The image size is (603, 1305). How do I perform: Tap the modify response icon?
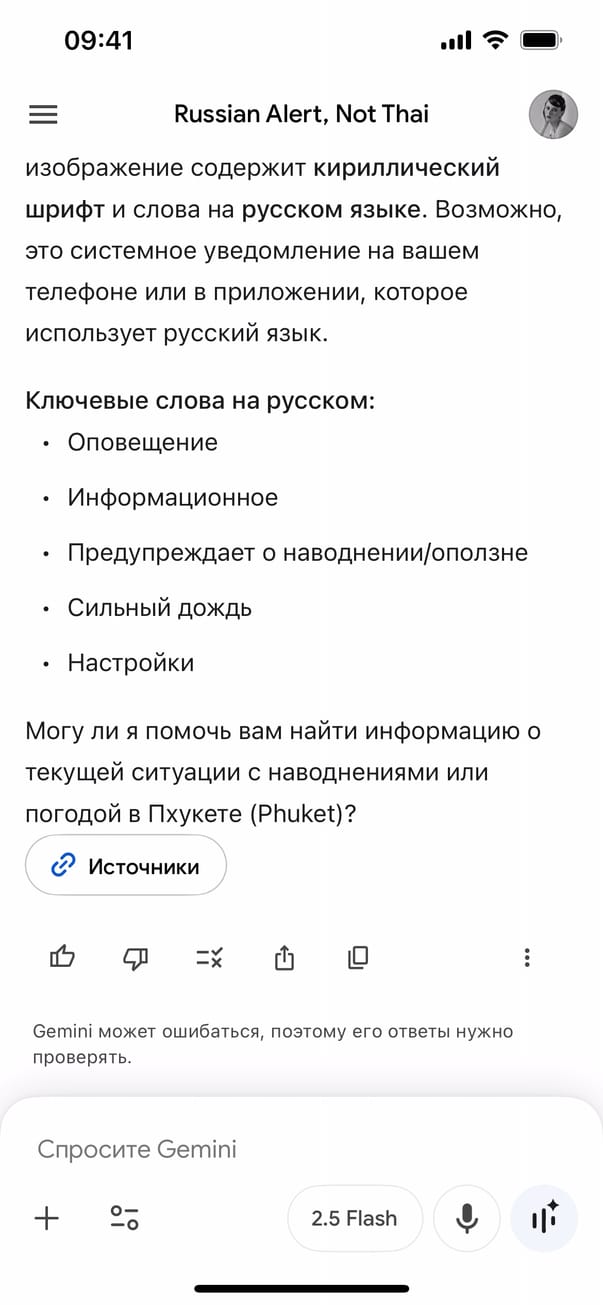click(x=209, y=958)
